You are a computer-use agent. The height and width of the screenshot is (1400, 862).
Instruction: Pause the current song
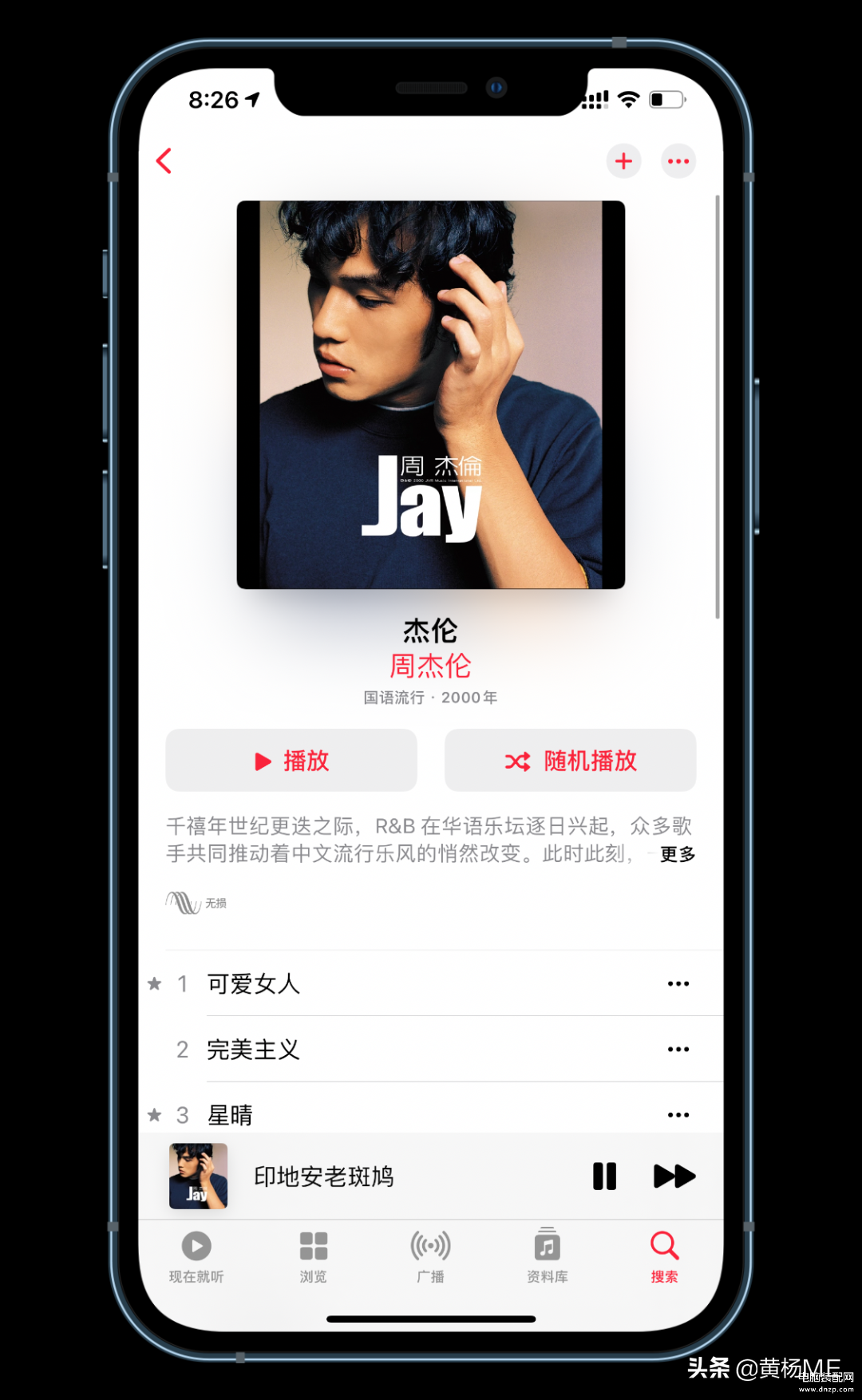click(x=604, y=1176)
